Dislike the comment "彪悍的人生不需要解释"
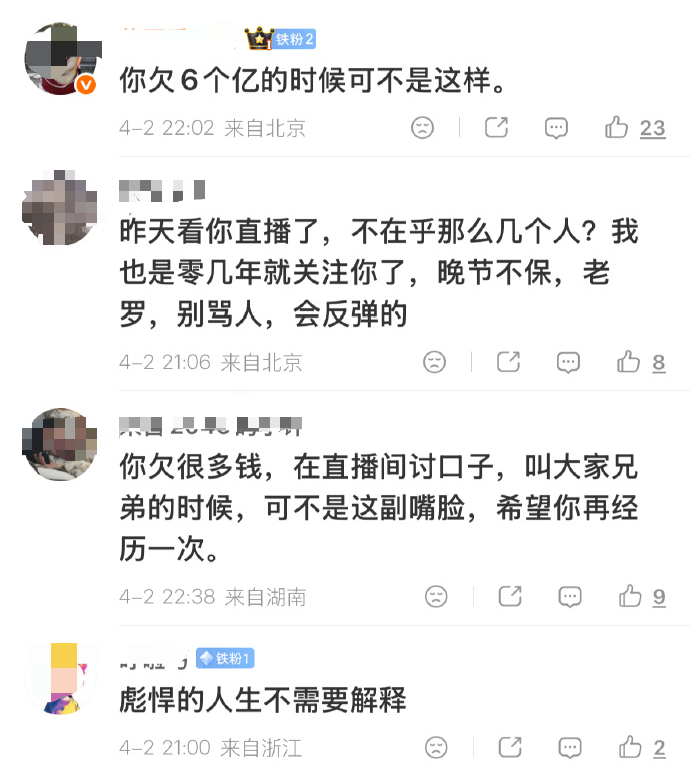Screen dimensions: 690x773 pos(437,747)
